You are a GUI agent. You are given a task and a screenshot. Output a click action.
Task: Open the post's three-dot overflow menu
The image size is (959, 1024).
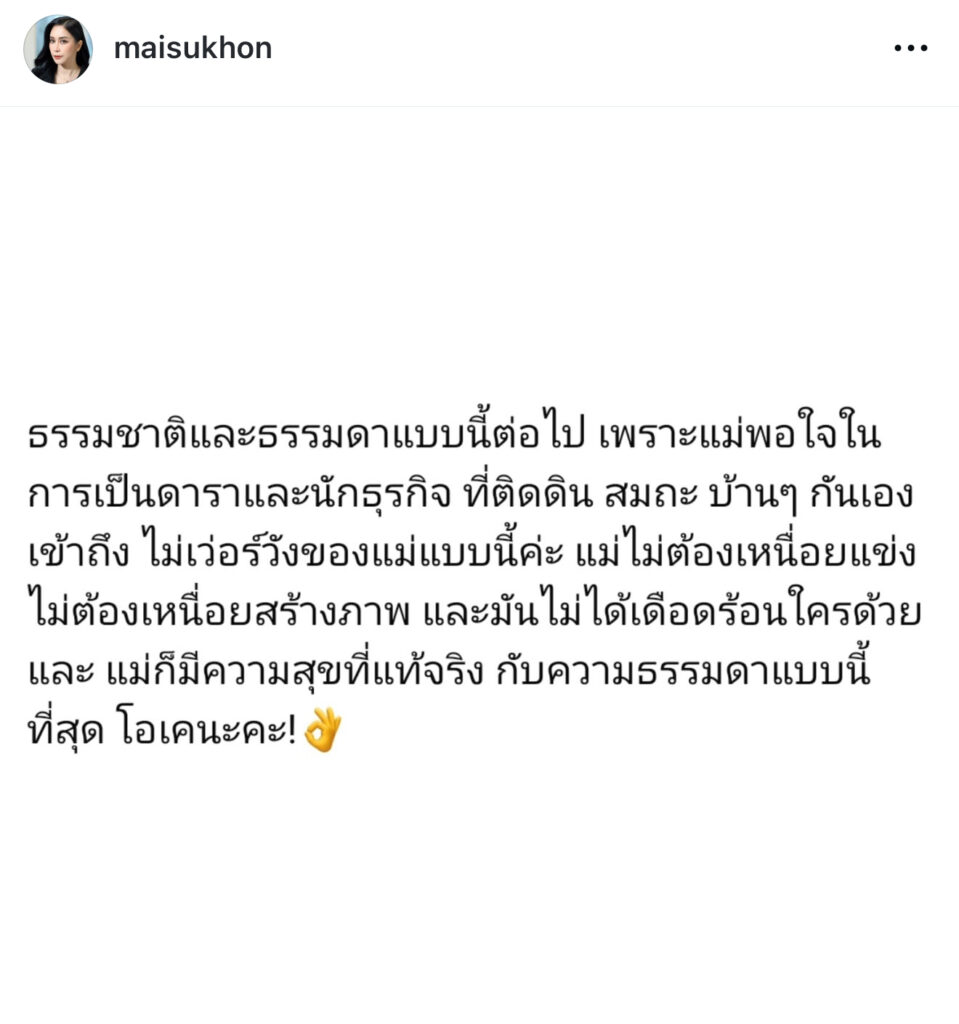[910, 49]
